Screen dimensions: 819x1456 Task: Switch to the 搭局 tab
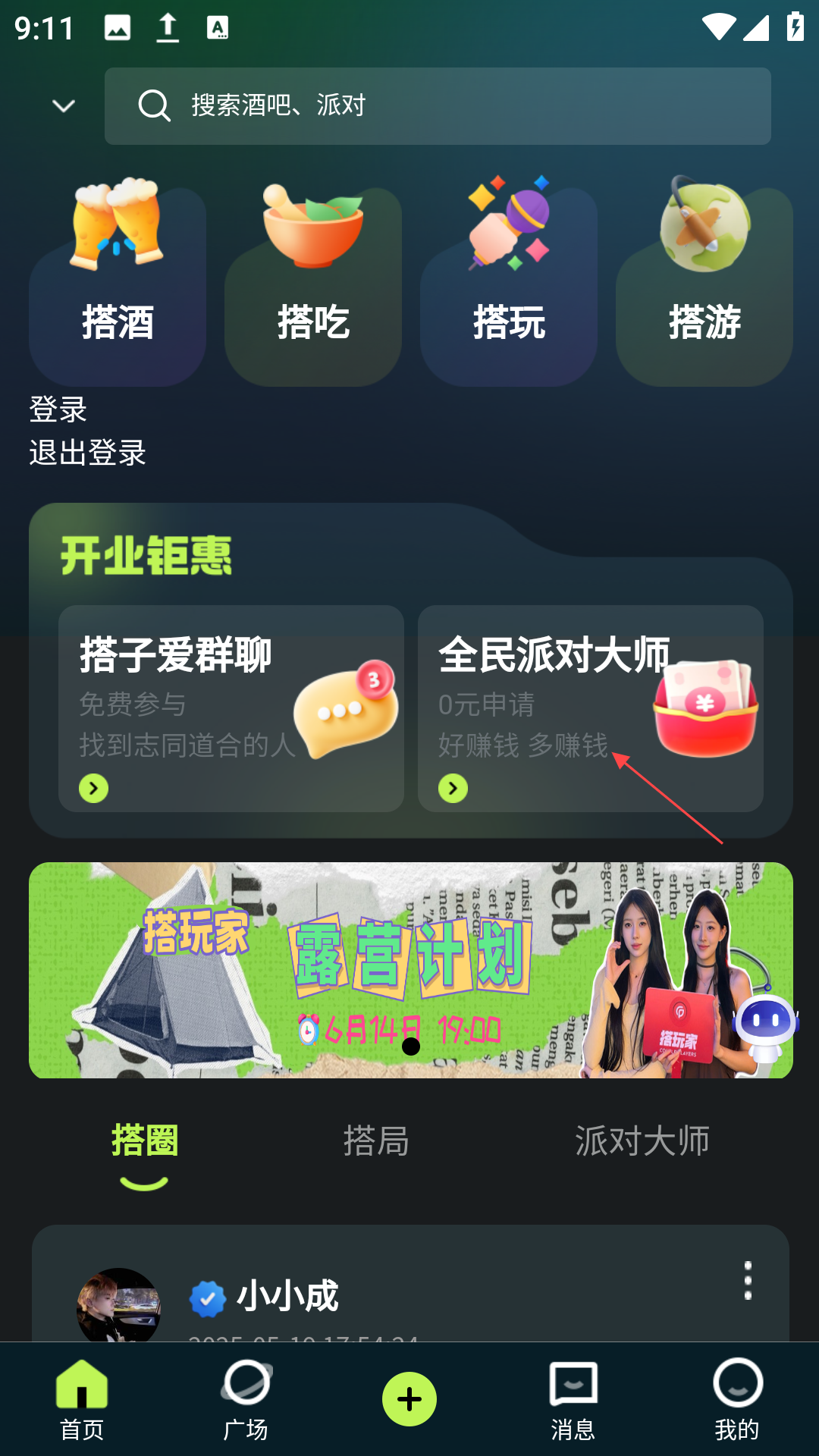click(376, 1141)
